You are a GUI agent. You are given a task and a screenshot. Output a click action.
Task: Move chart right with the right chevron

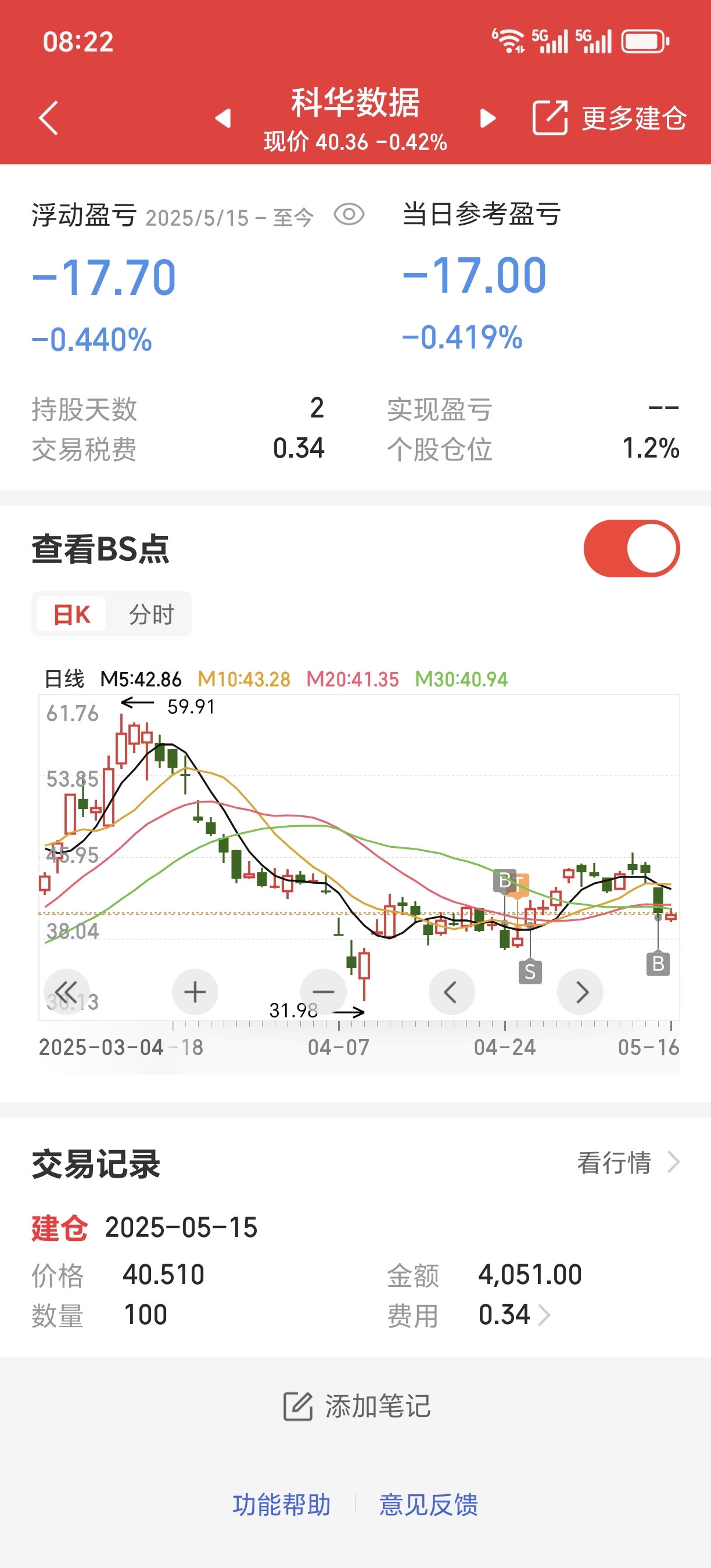[580, 991]
